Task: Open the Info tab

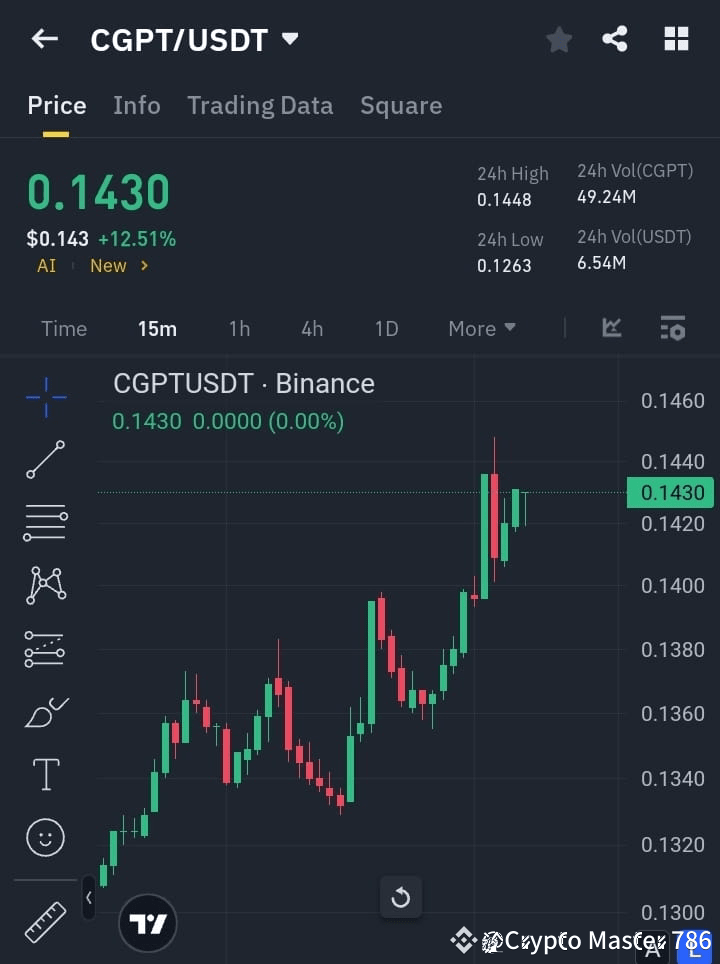Action: pos(137,105)
